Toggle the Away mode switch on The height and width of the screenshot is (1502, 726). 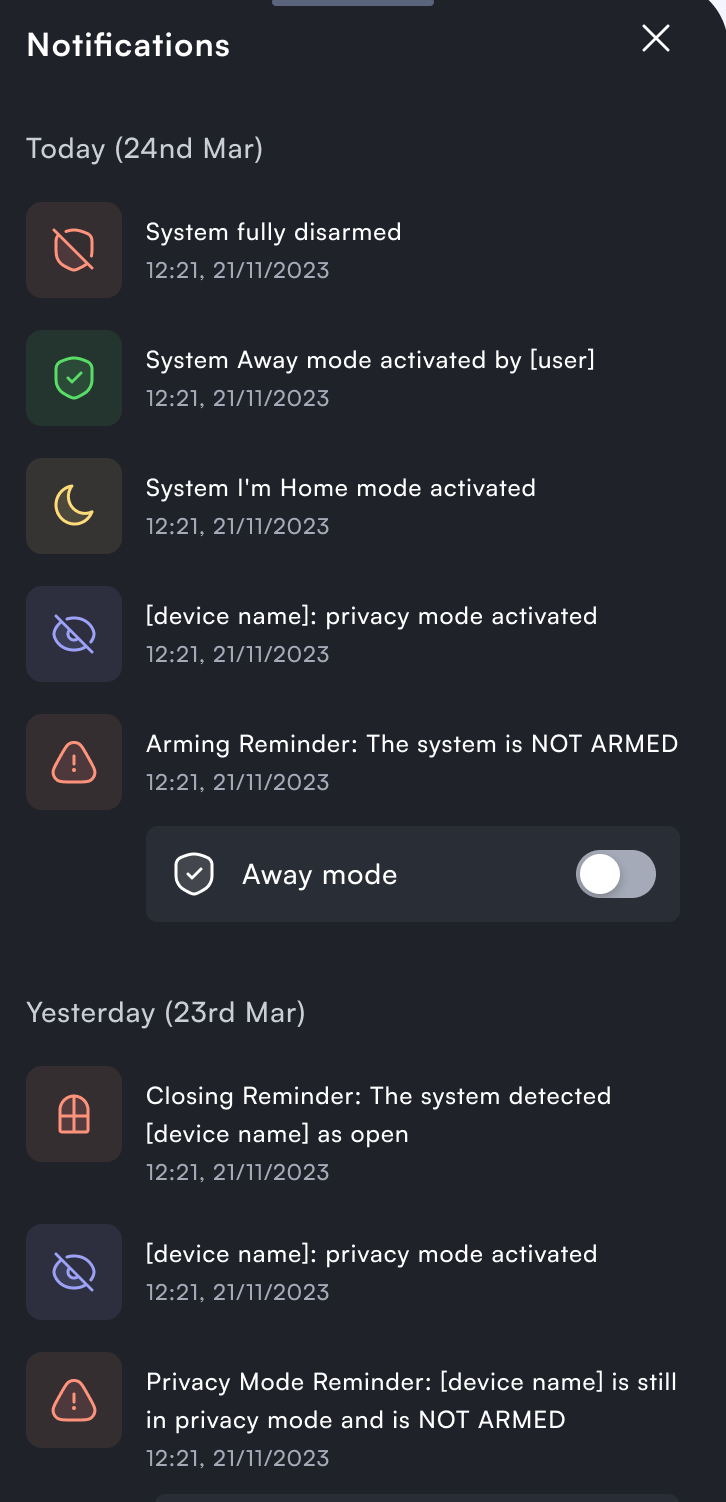(x=616, y=874)
